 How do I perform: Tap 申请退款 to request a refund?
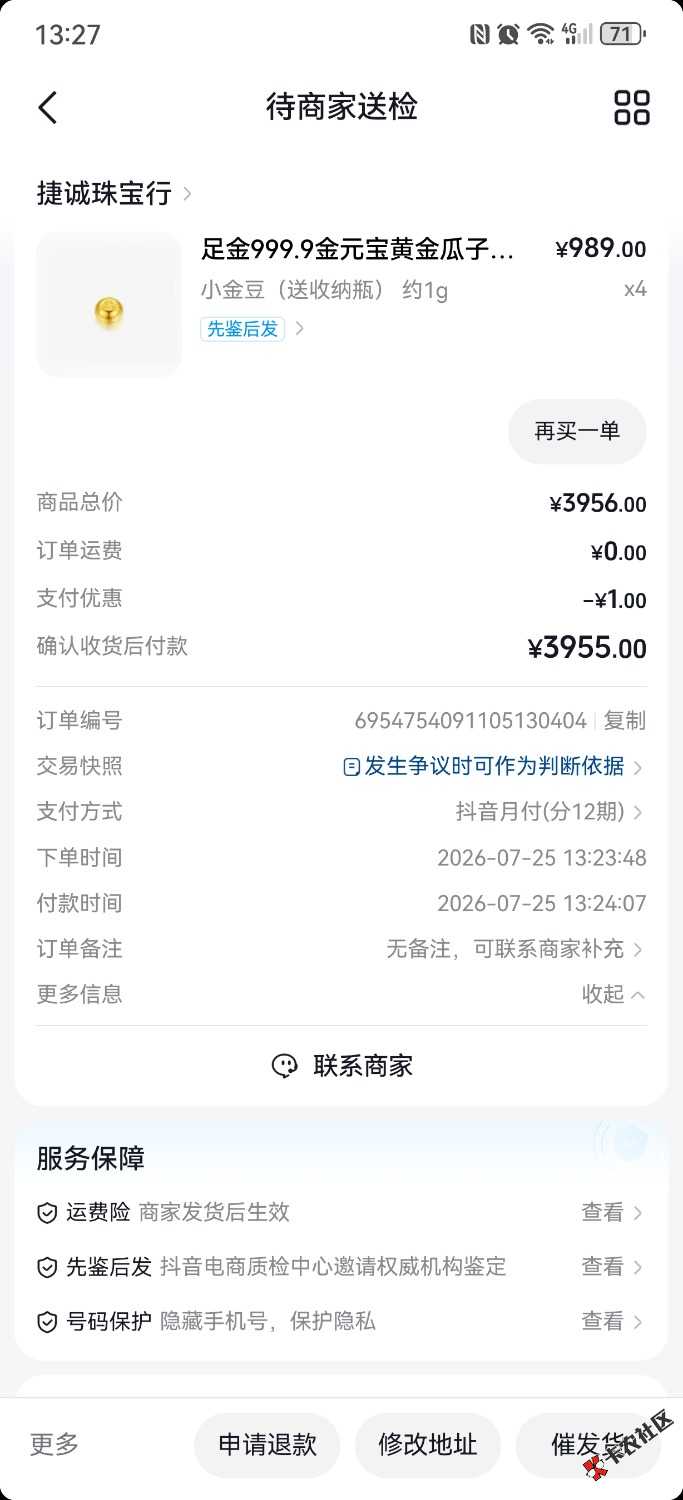click(x=267, y=1445)
